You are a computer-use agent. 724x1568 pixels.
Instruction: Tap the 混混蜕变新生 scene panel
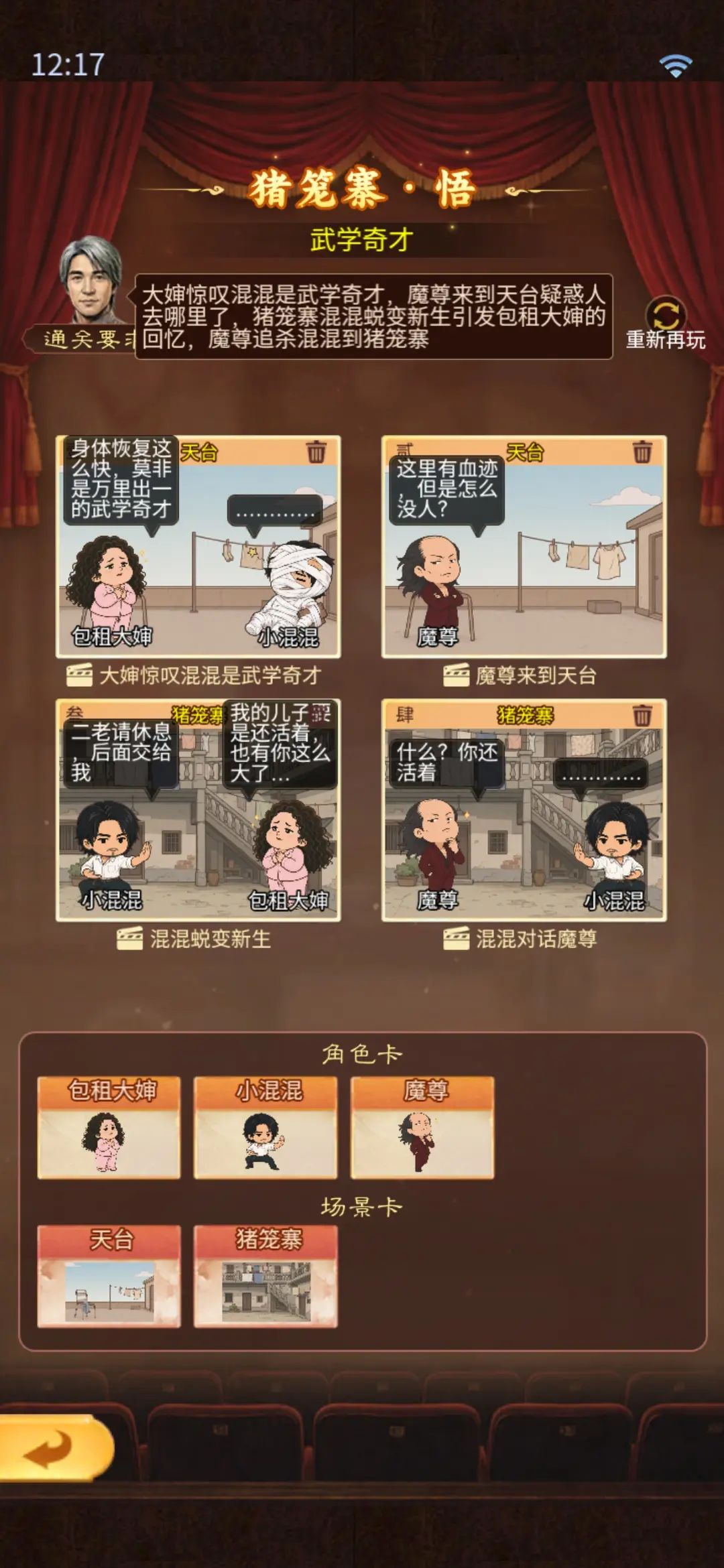[x=198, y=809]
